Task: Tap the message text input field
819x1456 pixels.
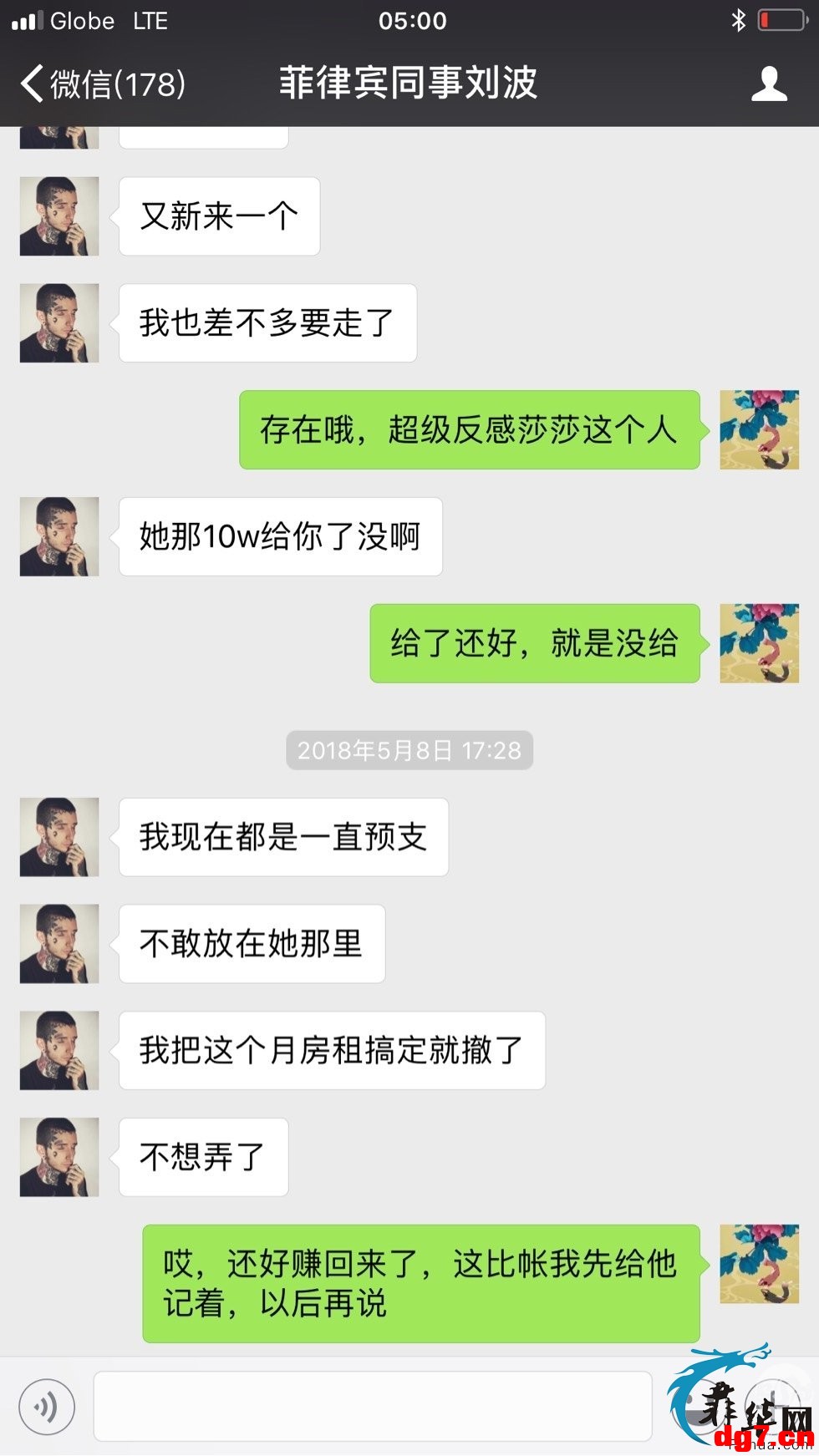Action: 373,1406
